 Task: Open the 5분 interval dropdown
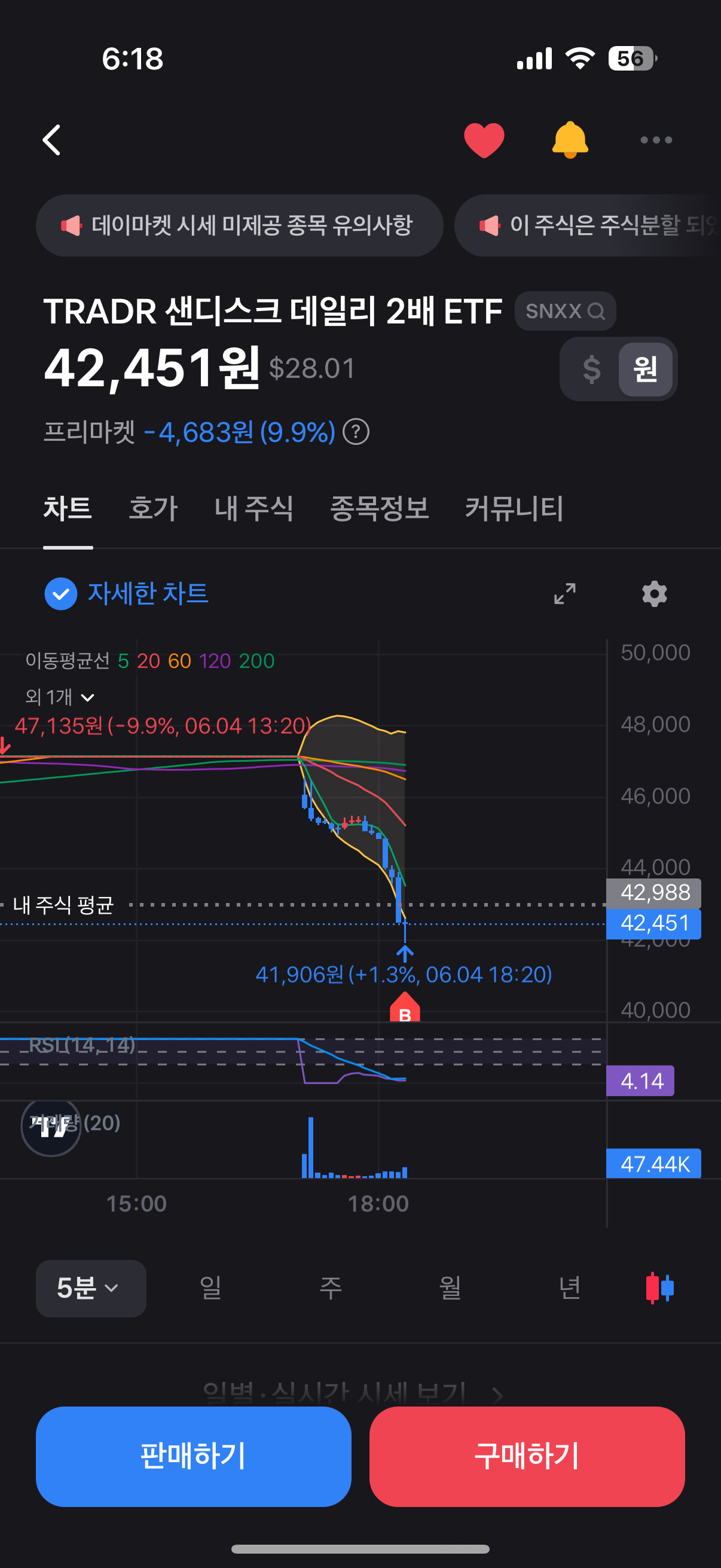click(x=91, y=1288)
